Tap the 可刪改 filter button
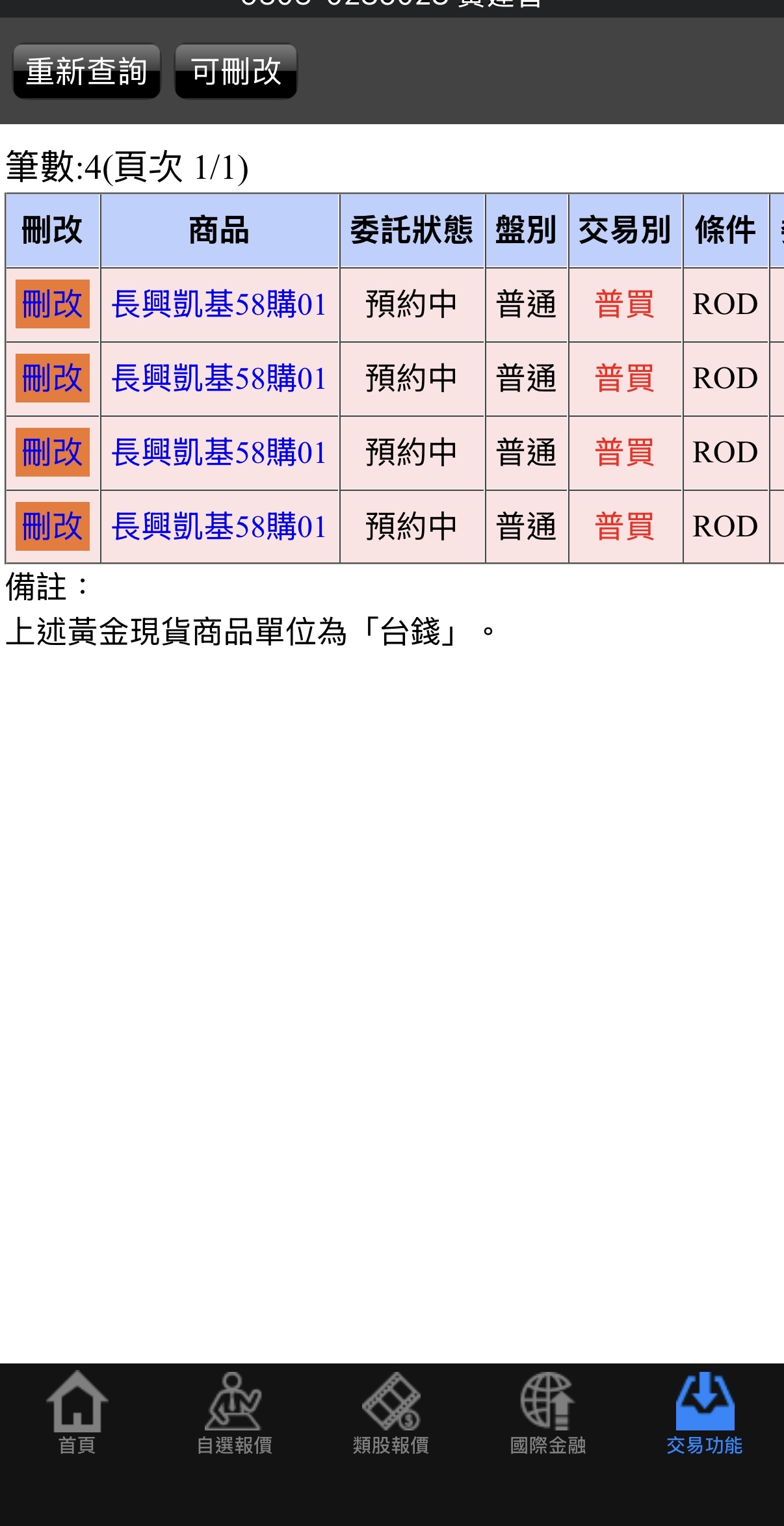Viewport: 784px width, 1526px height. click(x=235, y=72)
